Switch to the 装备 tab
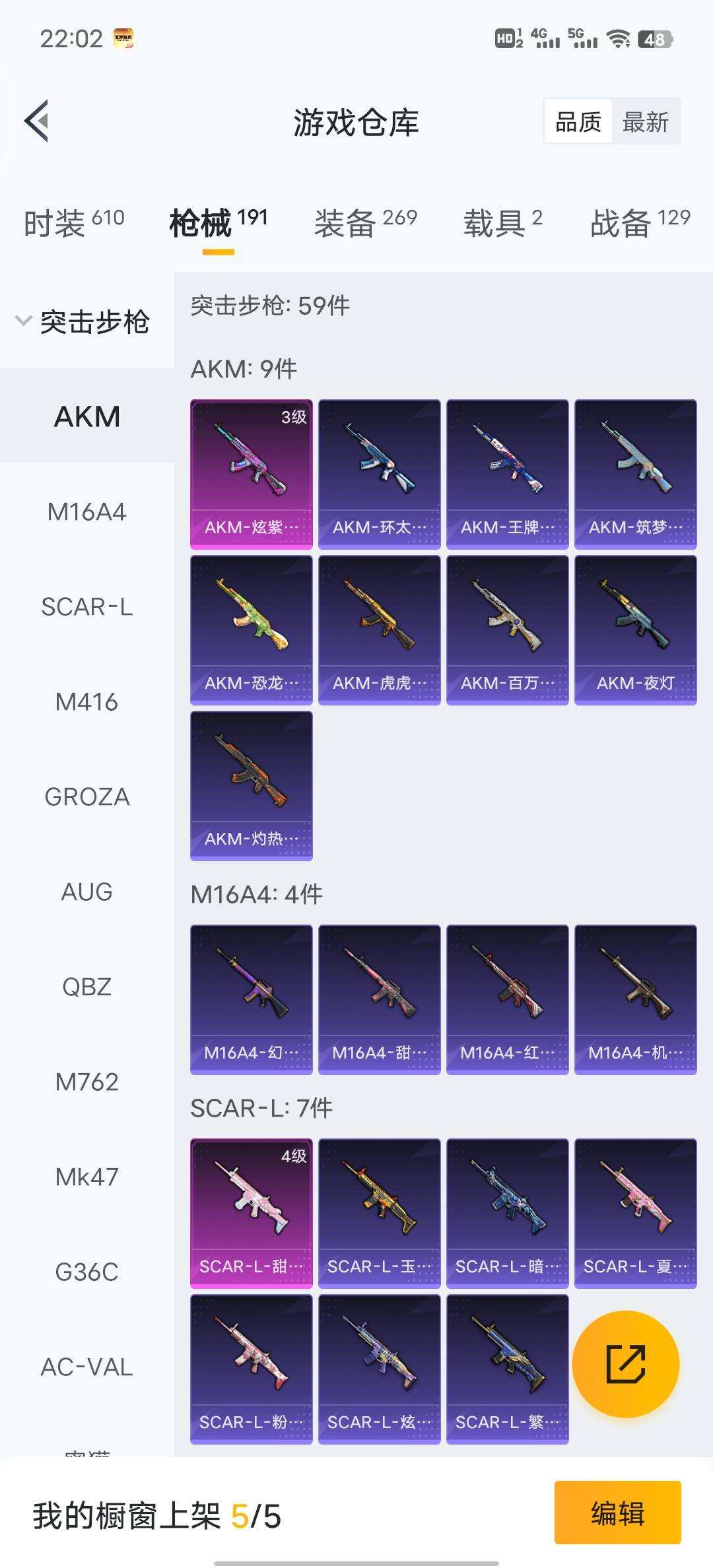This screenshot has height=1568, width=713. (x=365, y=222)
